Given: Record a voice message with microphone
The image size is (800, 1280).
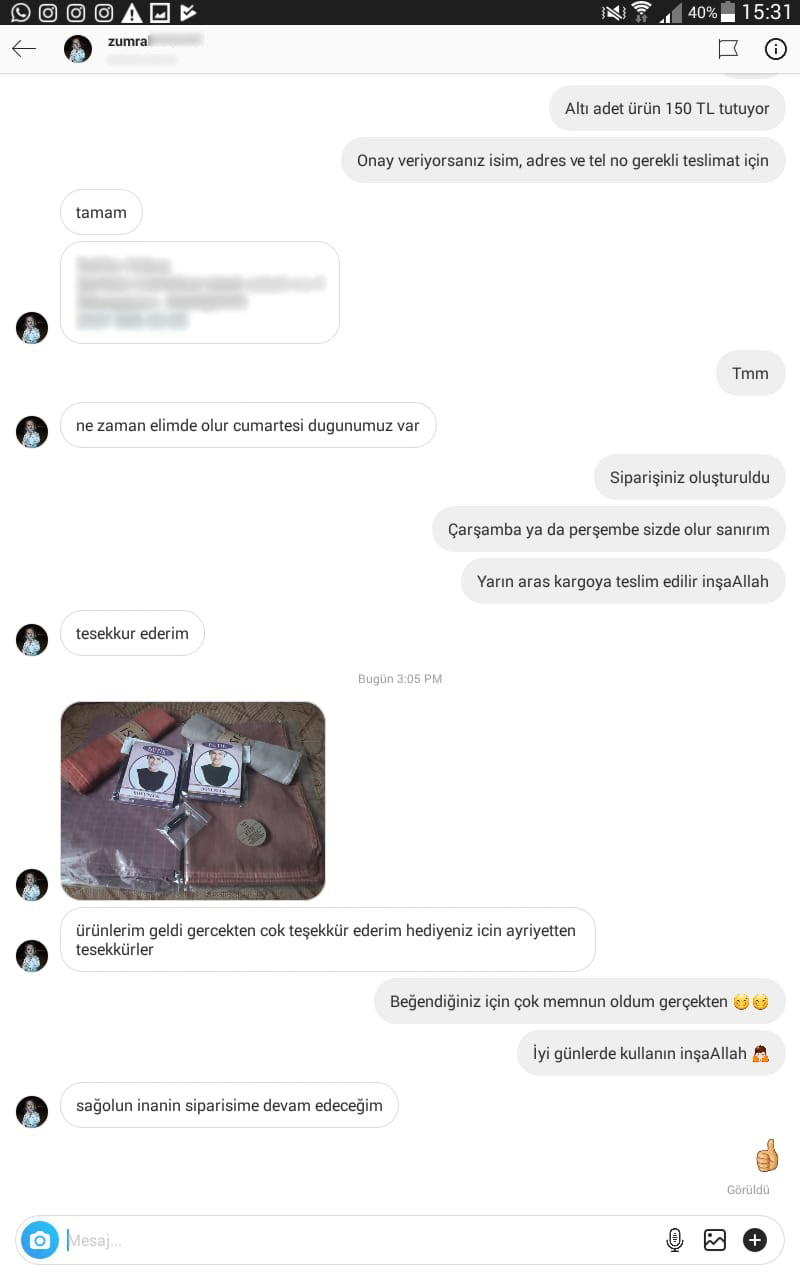Looking at the screenshot, I should click(675, 1241).
